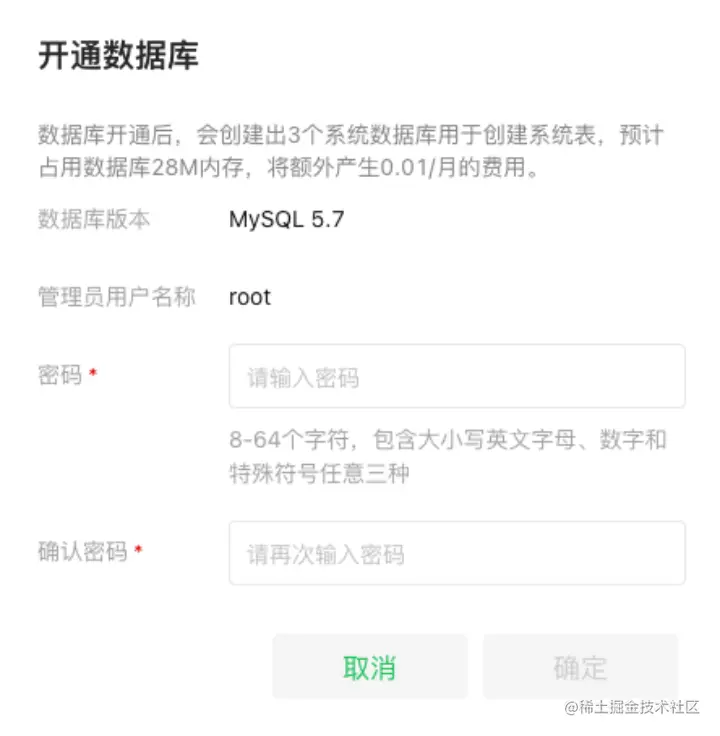
Task: Cancel with the 取消 button
Action: [369, 667]
